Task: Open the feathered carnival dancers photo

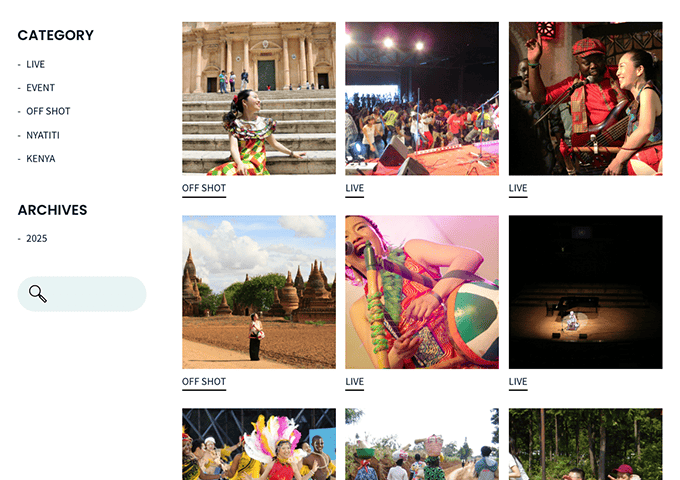Action: (258, 444)
